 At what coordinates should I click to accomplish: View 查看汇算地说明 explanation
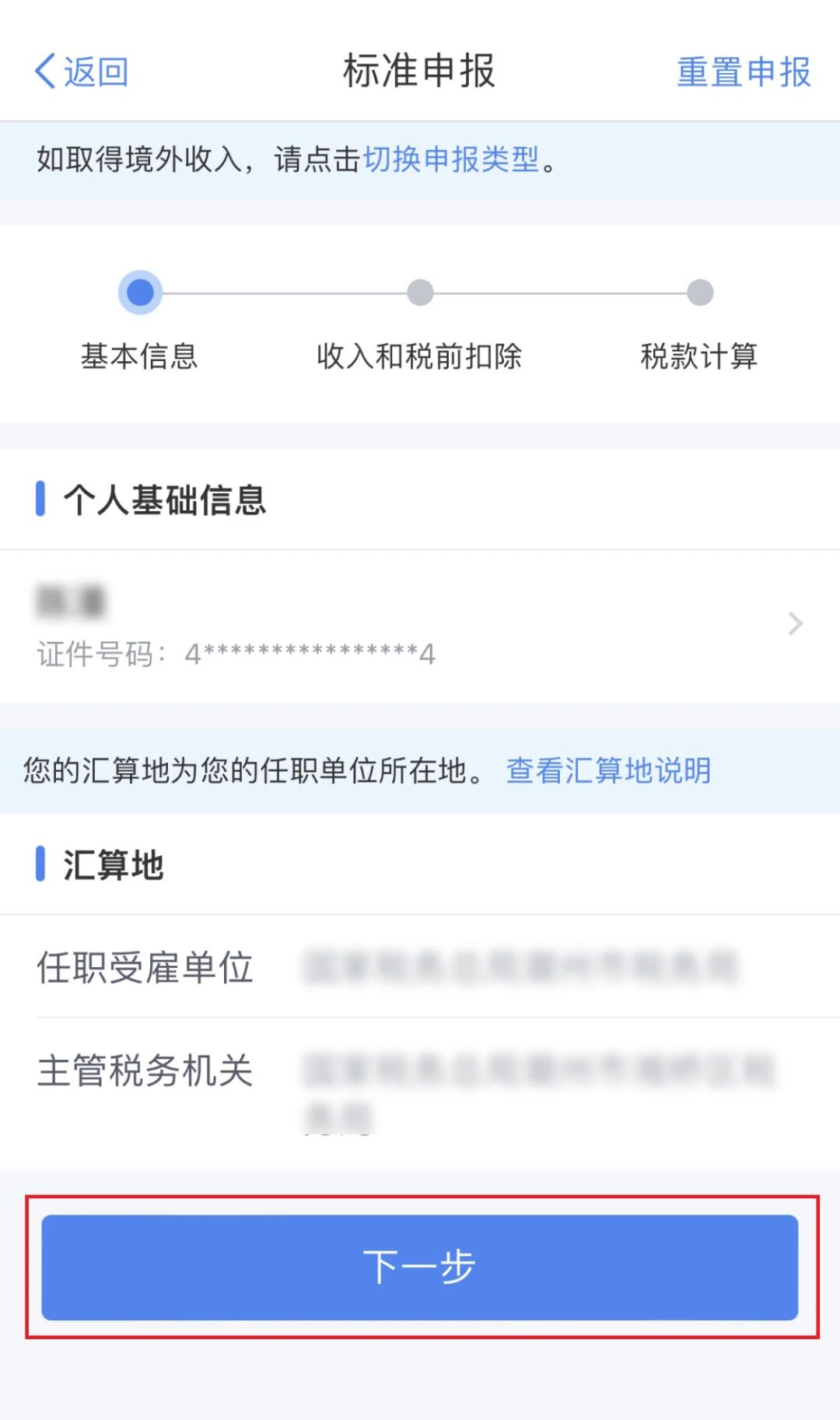point(608,771)
